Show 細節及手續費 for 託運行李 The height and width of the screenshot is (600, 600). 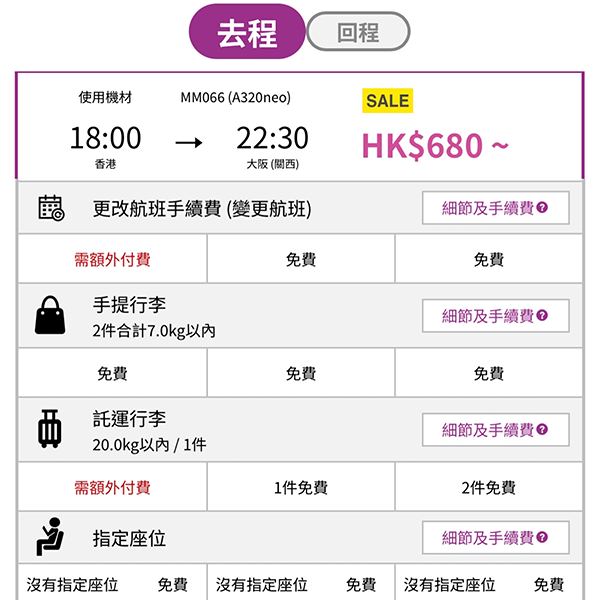[495, 430]
